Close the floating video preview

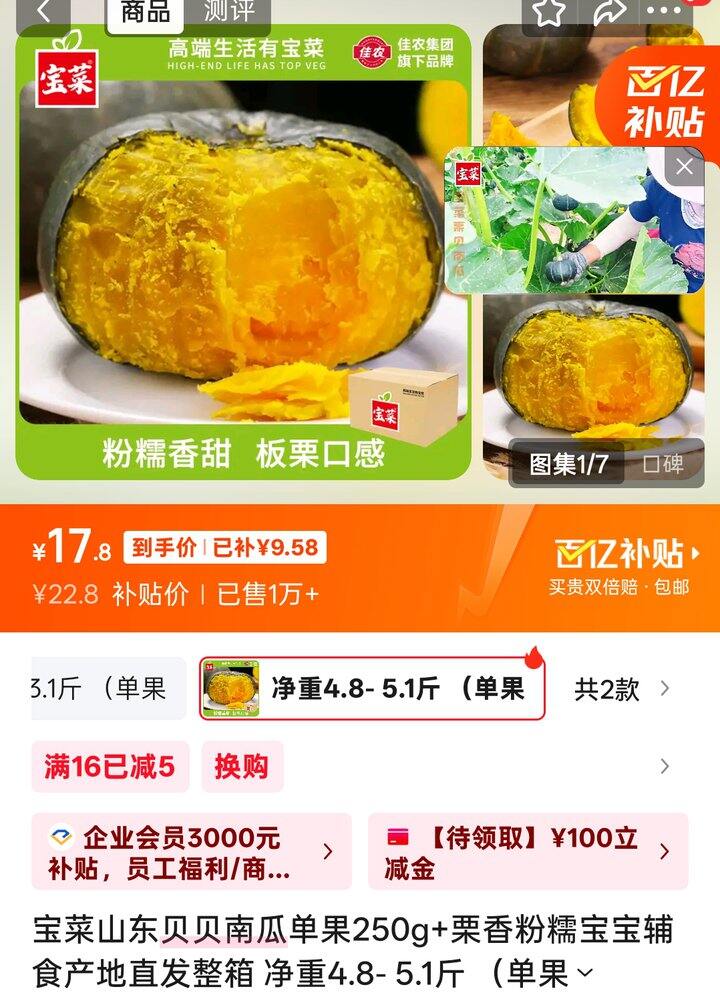[x=684, y=167]
